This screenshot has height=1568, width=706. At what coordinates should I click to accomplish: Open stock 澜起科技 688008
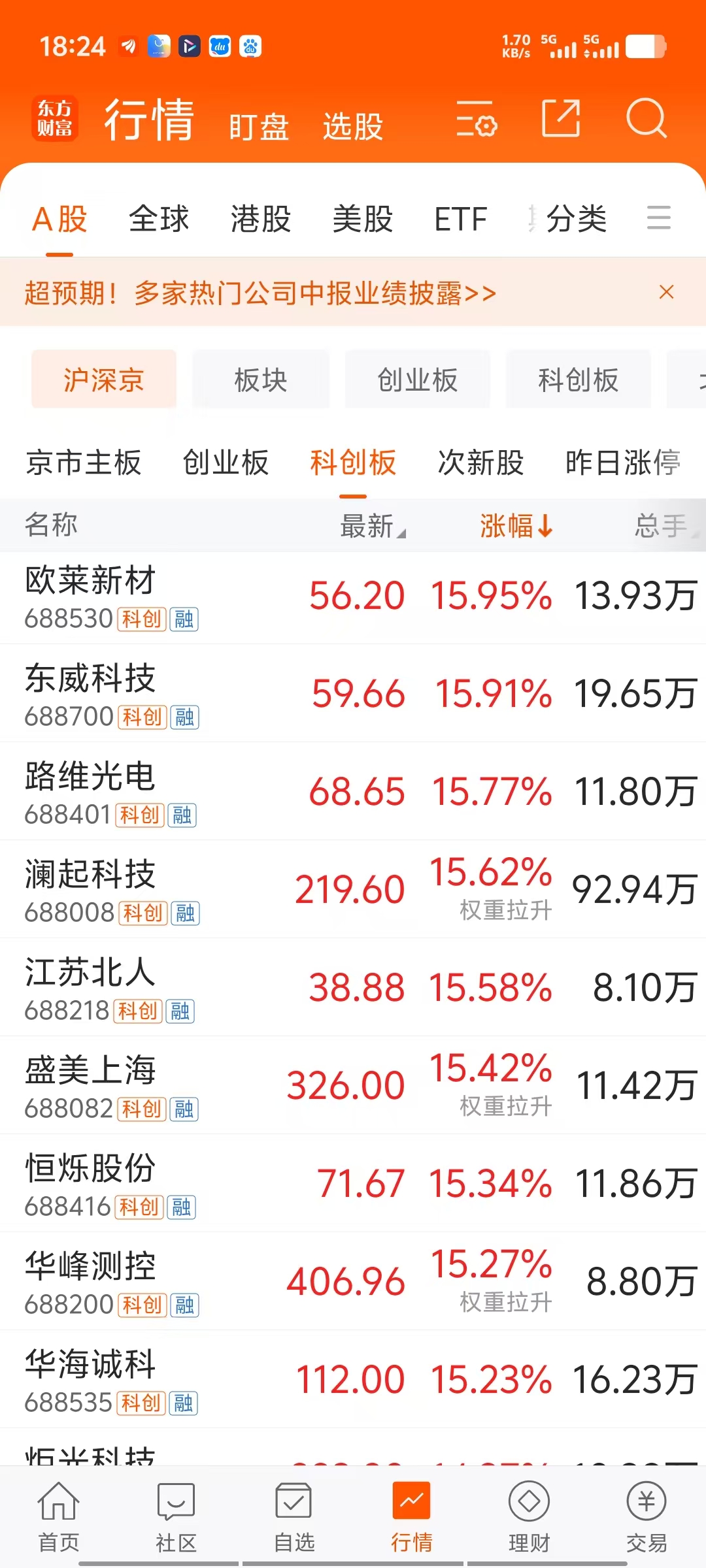353,889
